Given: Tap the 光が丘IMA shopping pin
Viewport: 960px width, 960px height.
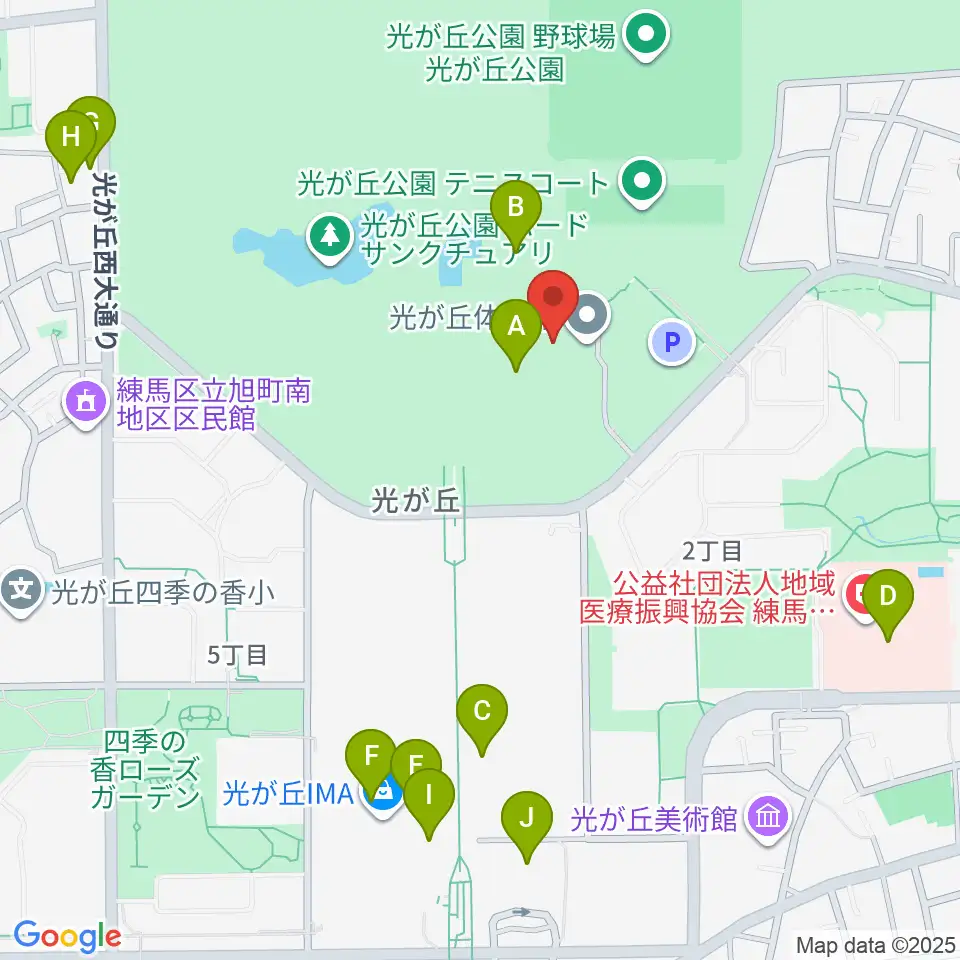Looking at the screenshot, I should [x=383, y=795].
